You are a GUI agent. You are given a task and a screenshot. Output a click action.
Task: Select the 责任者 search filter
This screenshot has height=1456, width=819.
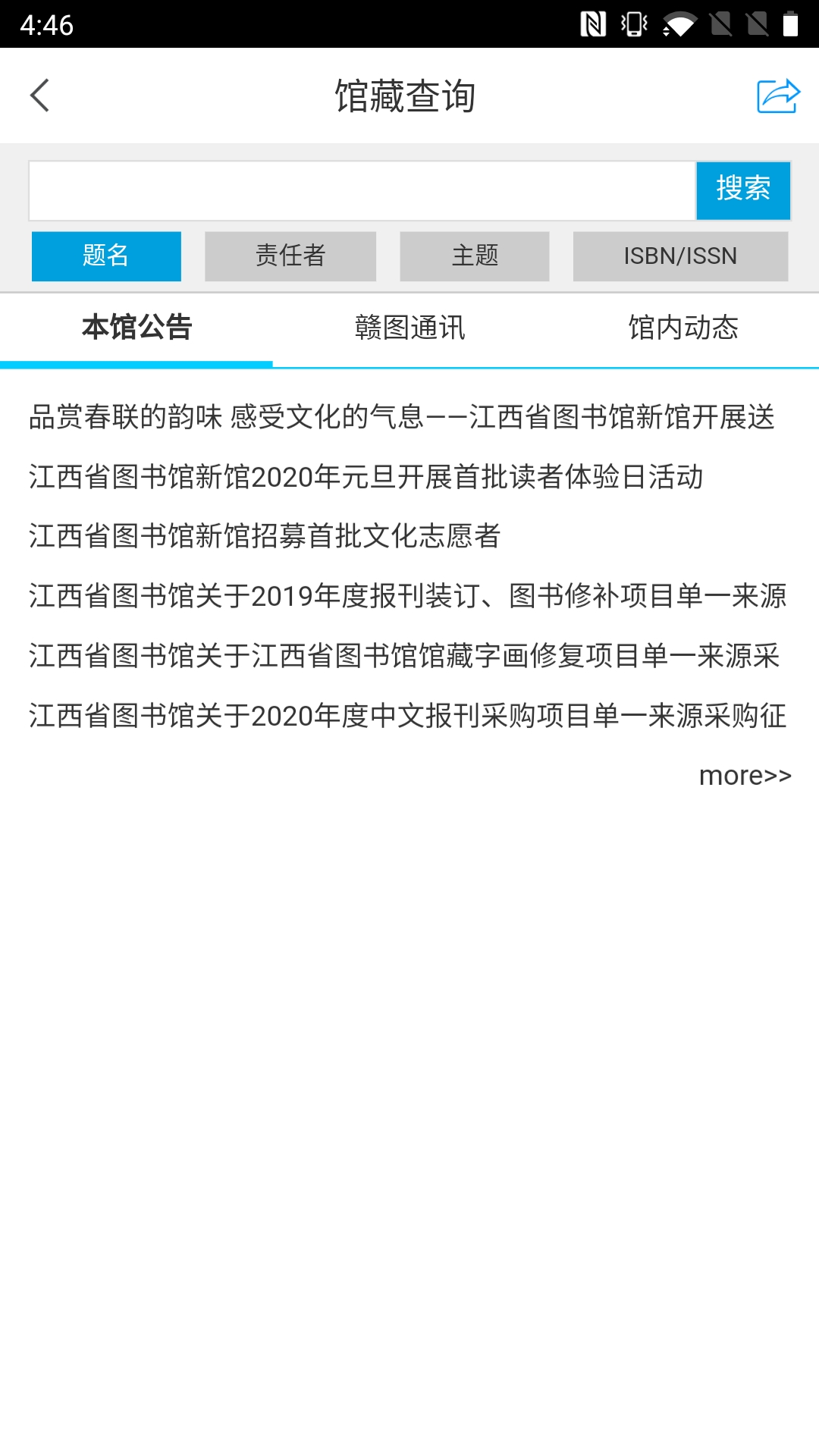[290, 256]
